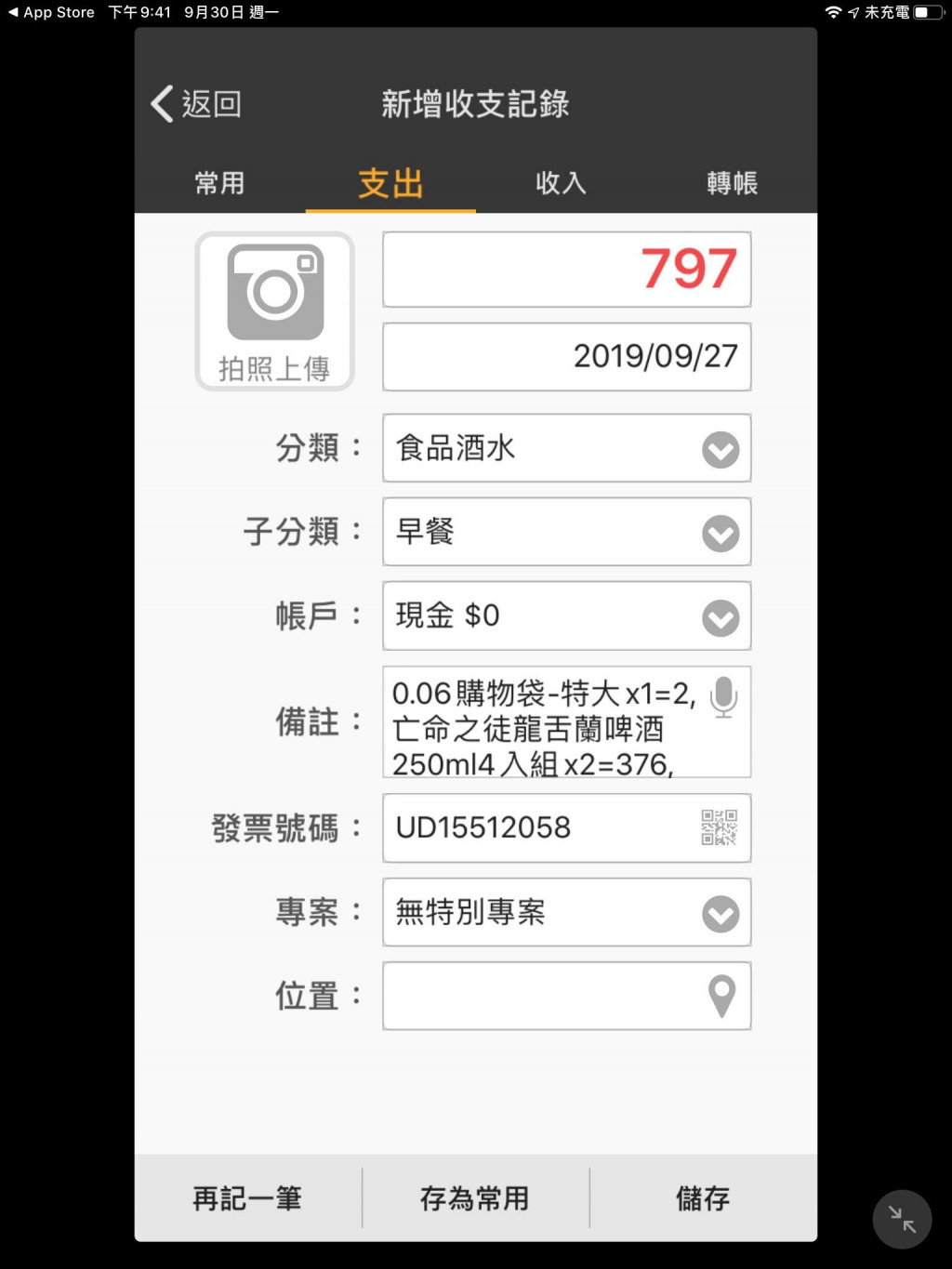Switch to the 收入 tab
The width and height of the screenshot is (952, 1269).
(x=561, y=183)
